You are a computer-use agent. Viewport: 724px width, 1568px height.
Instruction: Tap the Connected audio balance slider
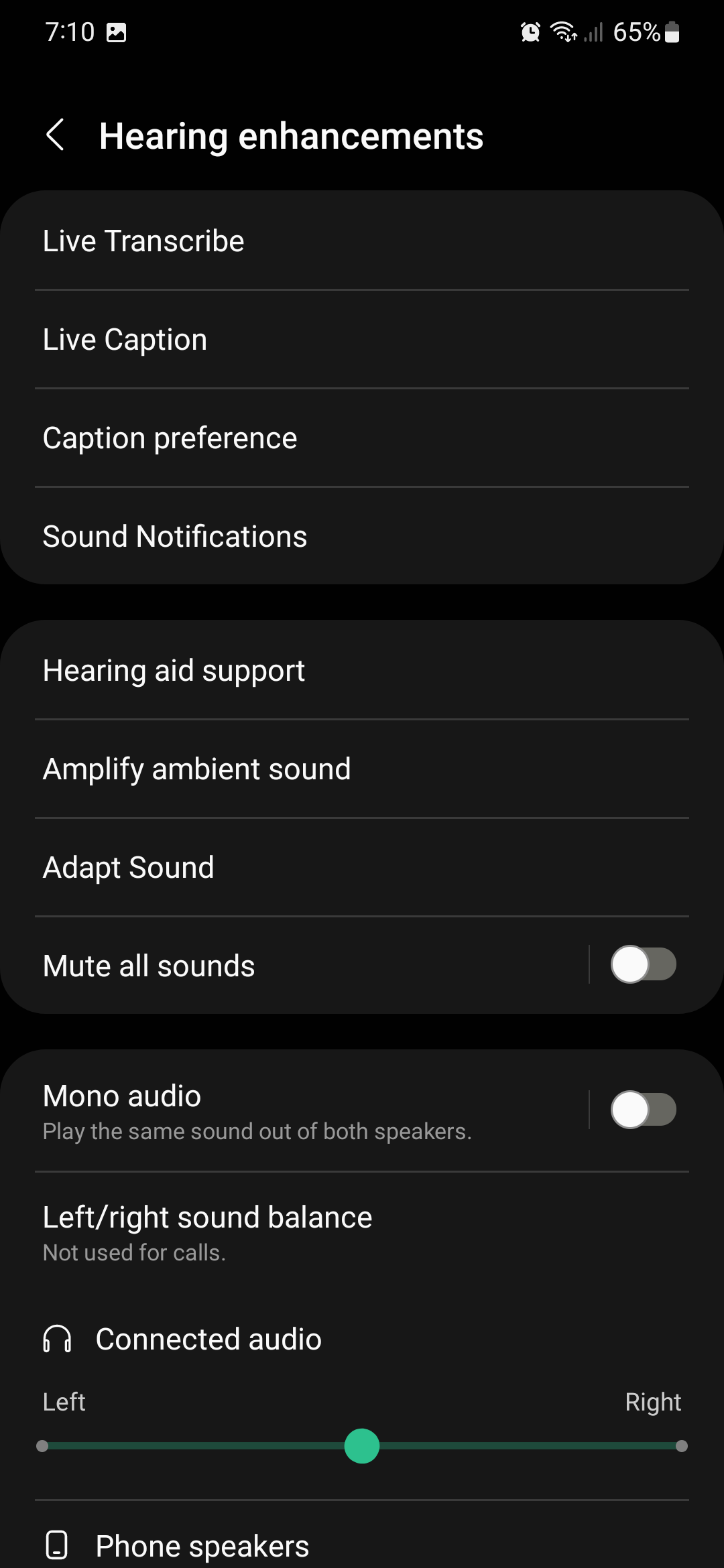click(362, 1446)
